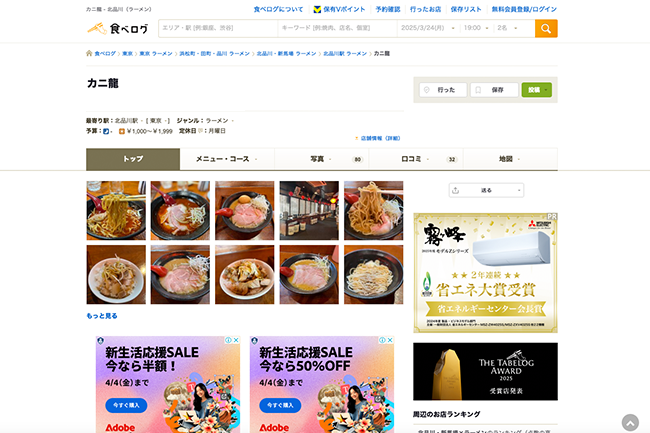Open the area/station search field
650x433 pixels.
coord(216,28)
